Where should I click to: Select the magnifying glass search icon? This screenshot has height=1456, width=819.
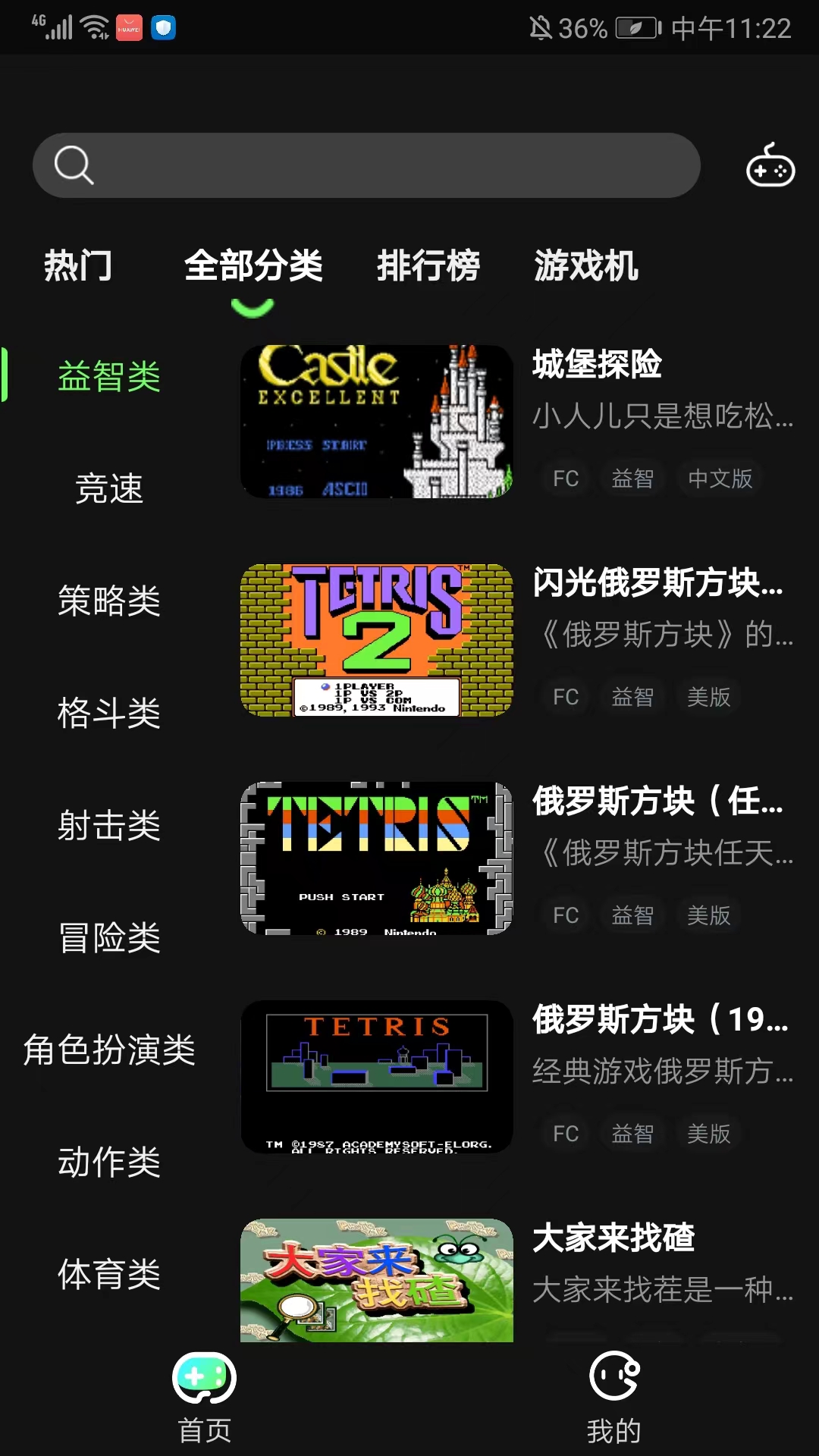click(73, 165)
